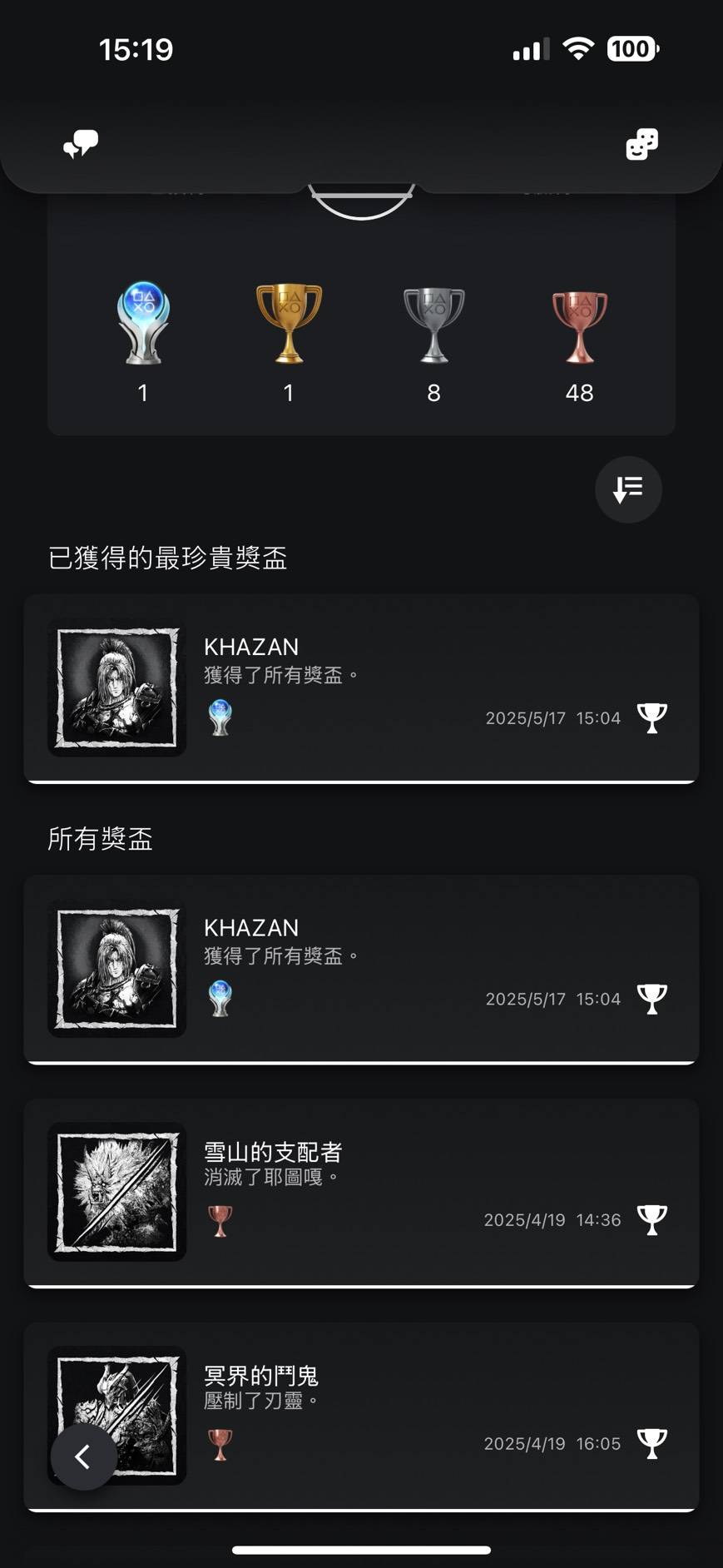Open KHAZAN trophy under most valuable trophies
The image size is (723, 1568).
tap(361, 687)
